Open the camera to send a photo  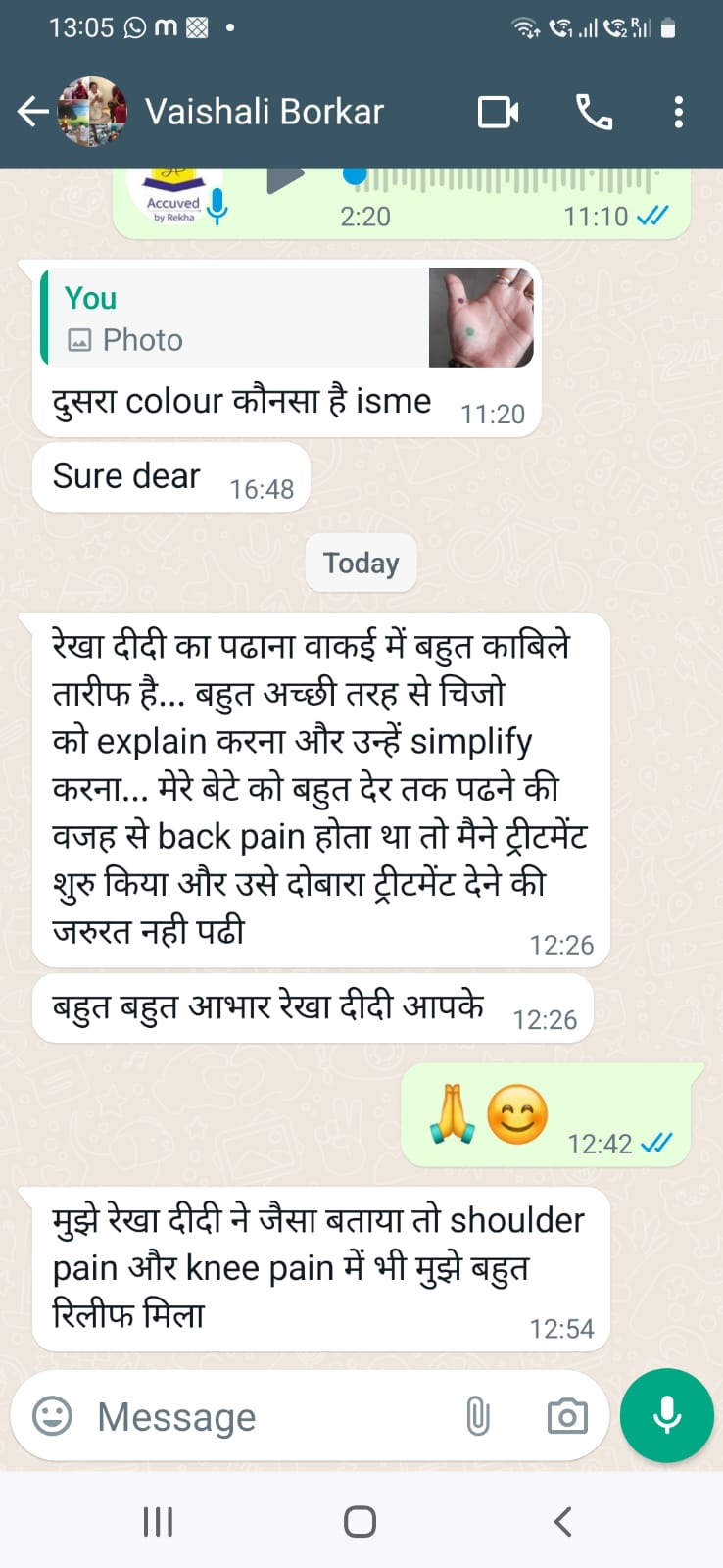pos(567,1416)
